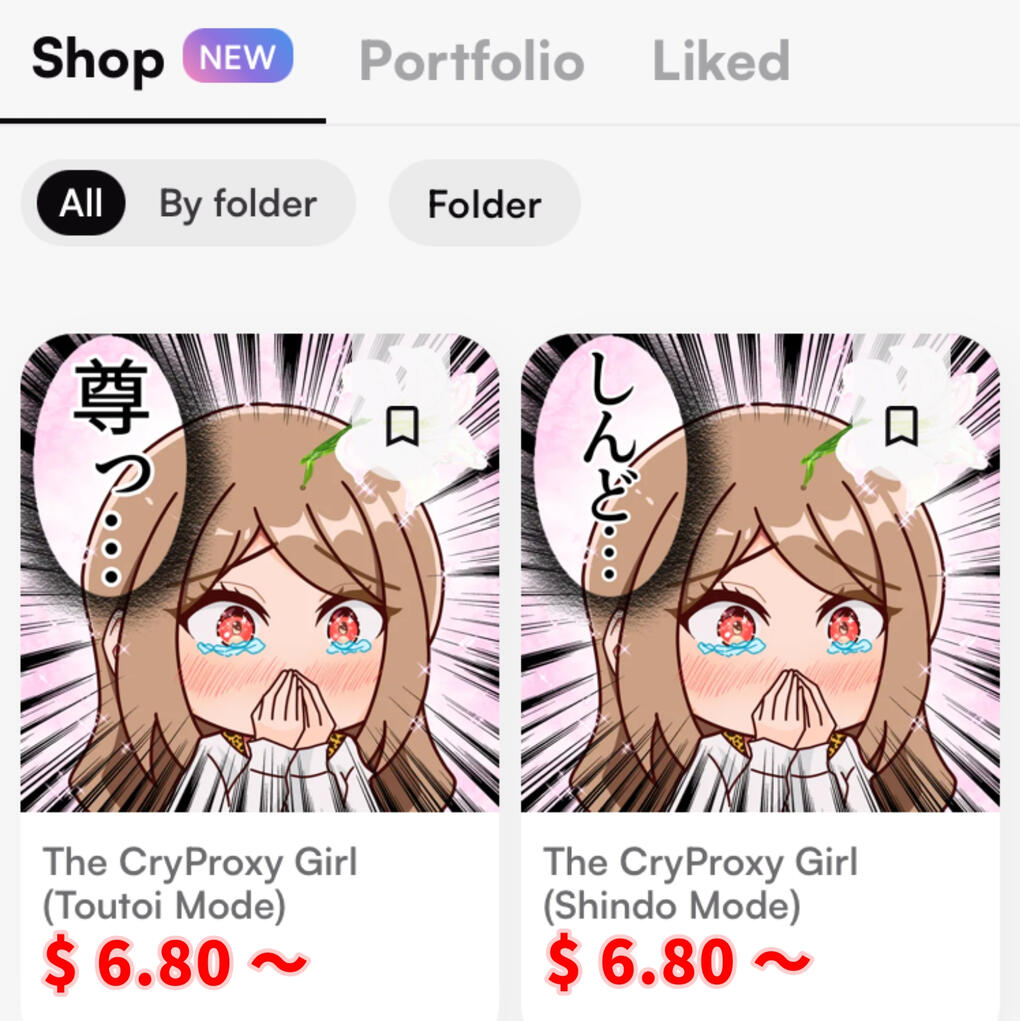Tap the NEW badge next to Shop
1020x1021 pixels.
237,58
